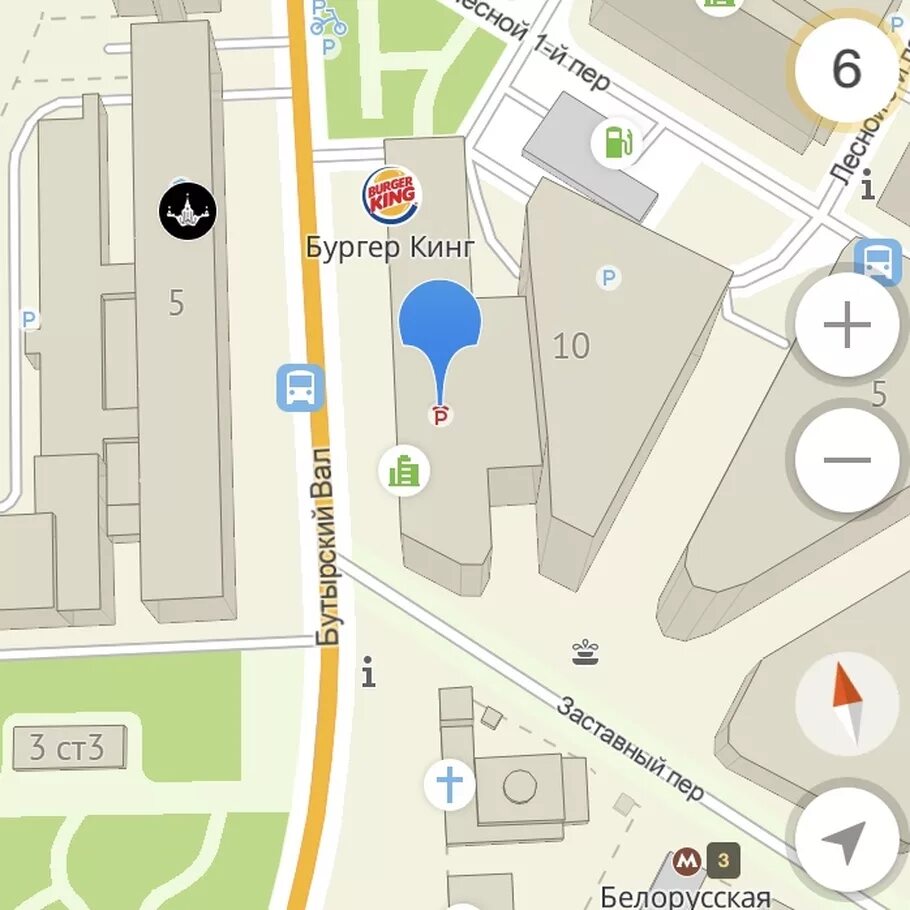Open the bus stop on Бутырский Вал
The height and width of the screenshot is (910, 910).
pyautogui.click(x=300, y=388)
